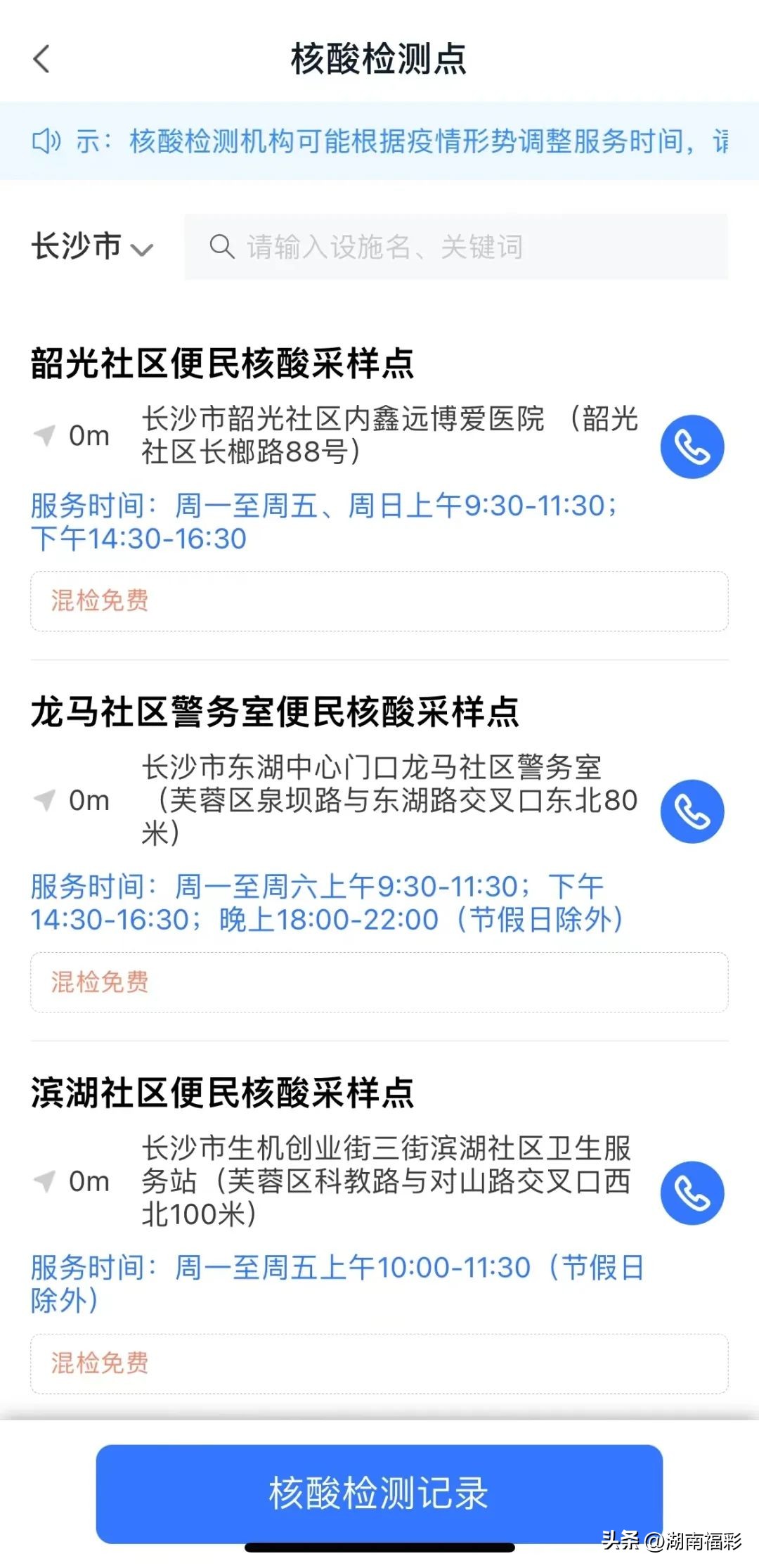
Task: Click the speaker icon in the notice banner
Action: click(48, 139)
